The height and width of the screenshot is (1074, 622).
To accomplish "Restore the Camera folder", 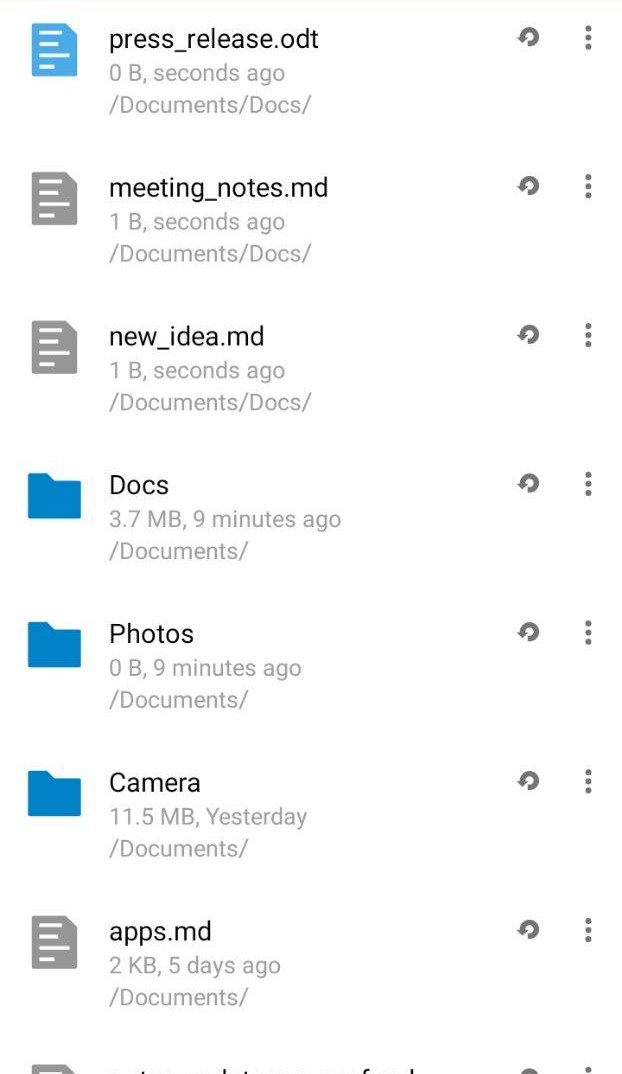I will click(528, 780).
